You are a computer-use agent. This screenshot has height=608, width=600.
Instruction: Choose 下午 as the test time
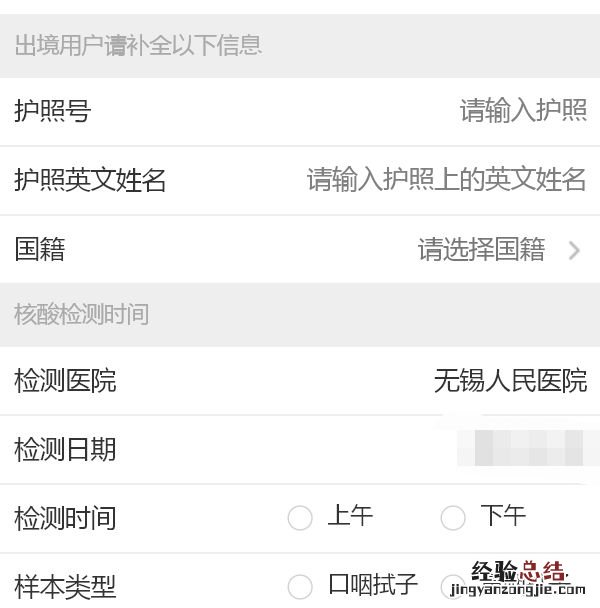tap(453, 518)
